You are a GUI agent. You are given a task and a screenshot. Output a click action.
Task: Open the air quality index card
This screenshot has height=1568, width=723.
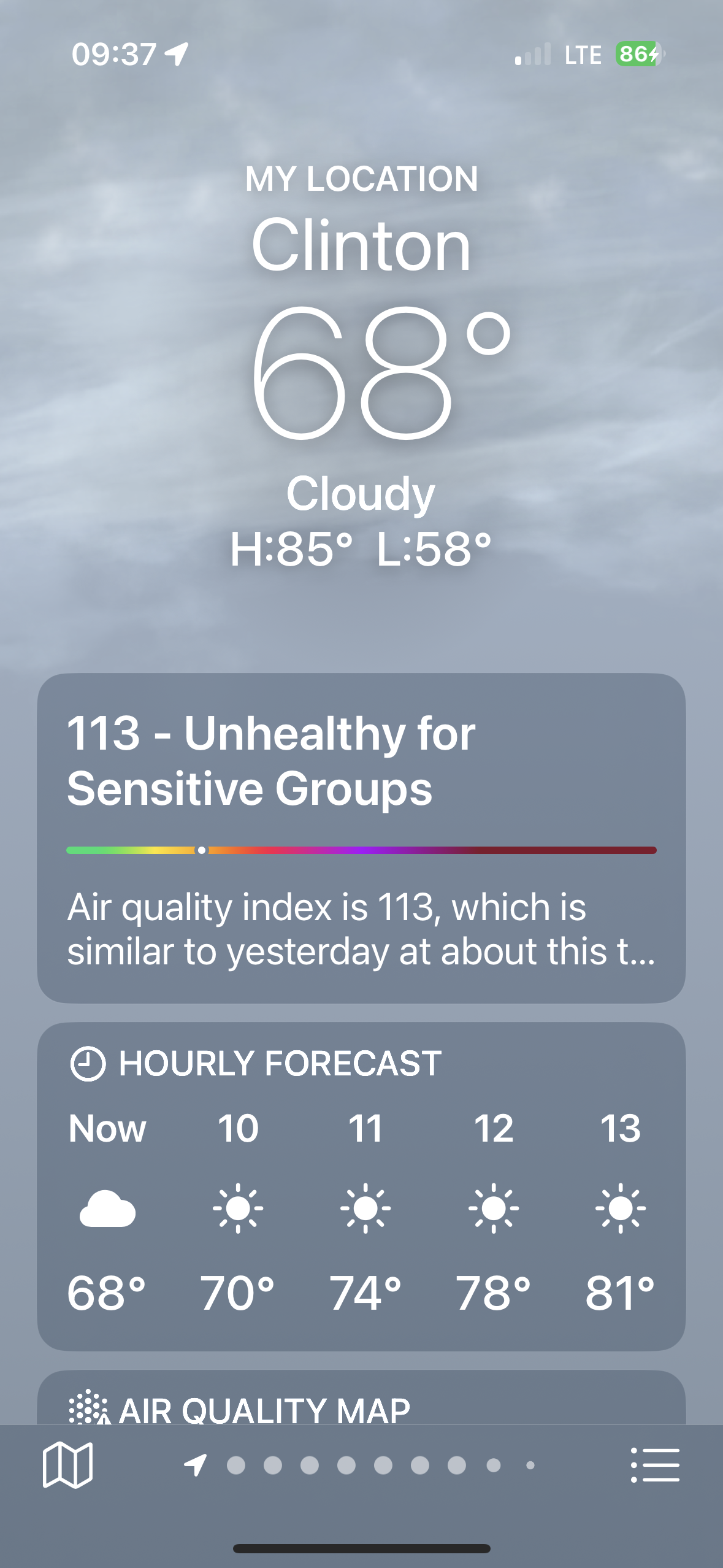361,837
